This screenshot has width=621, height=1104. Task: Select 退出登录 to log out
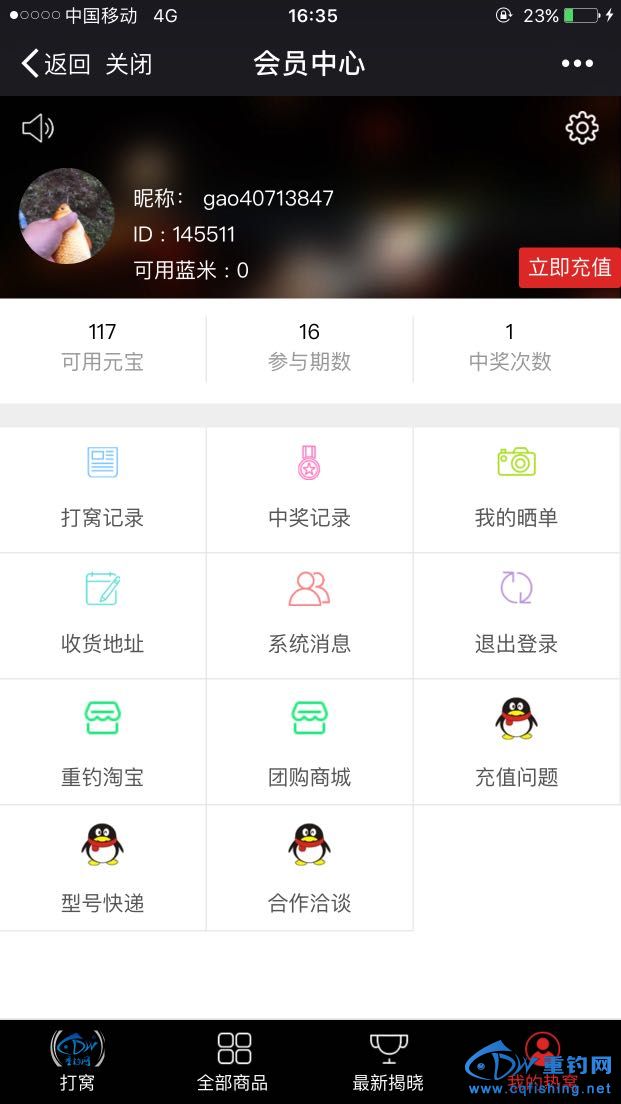click(516, 615)
